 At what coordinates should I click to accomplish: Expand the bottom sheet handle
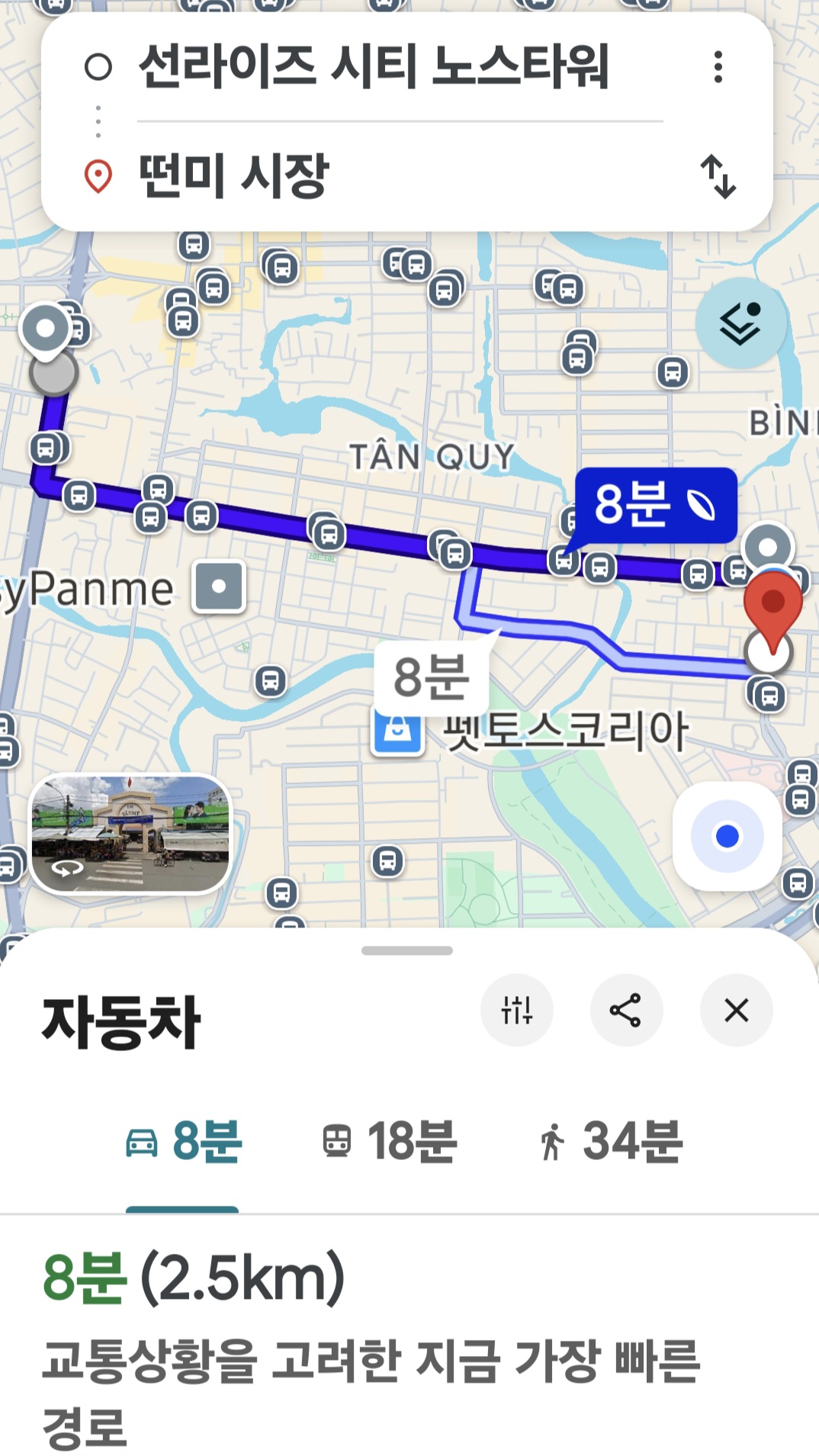(407, 950)
